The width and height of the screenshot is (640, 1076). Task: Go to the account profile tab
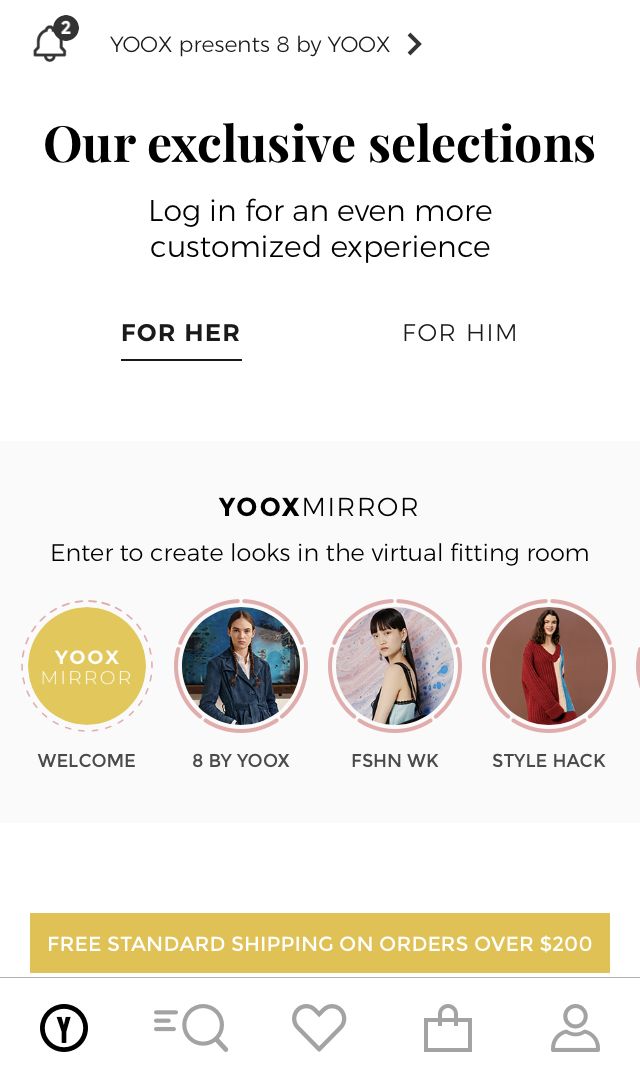coord(575,1028)
